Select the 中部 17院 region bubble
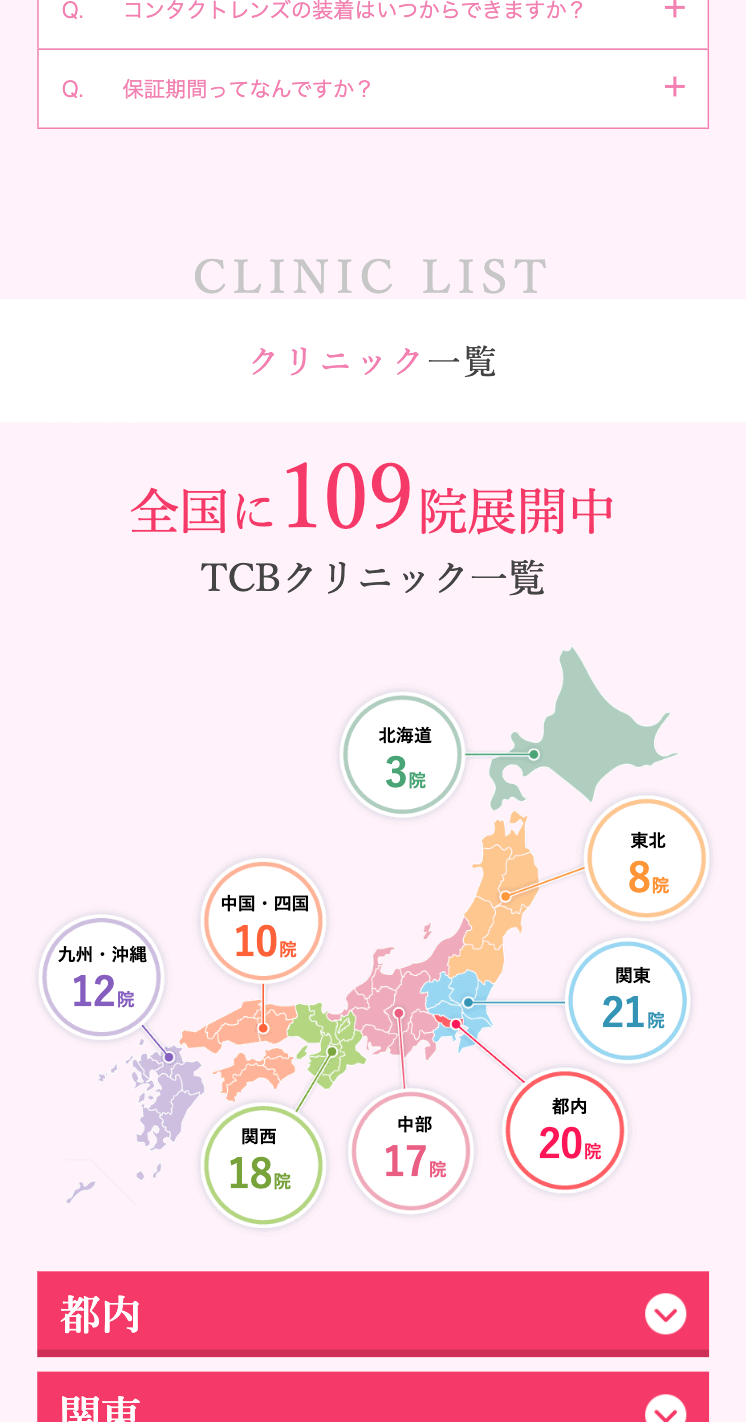The height and width of the screenshot is (1422, 746). [x=412, y=1149]
